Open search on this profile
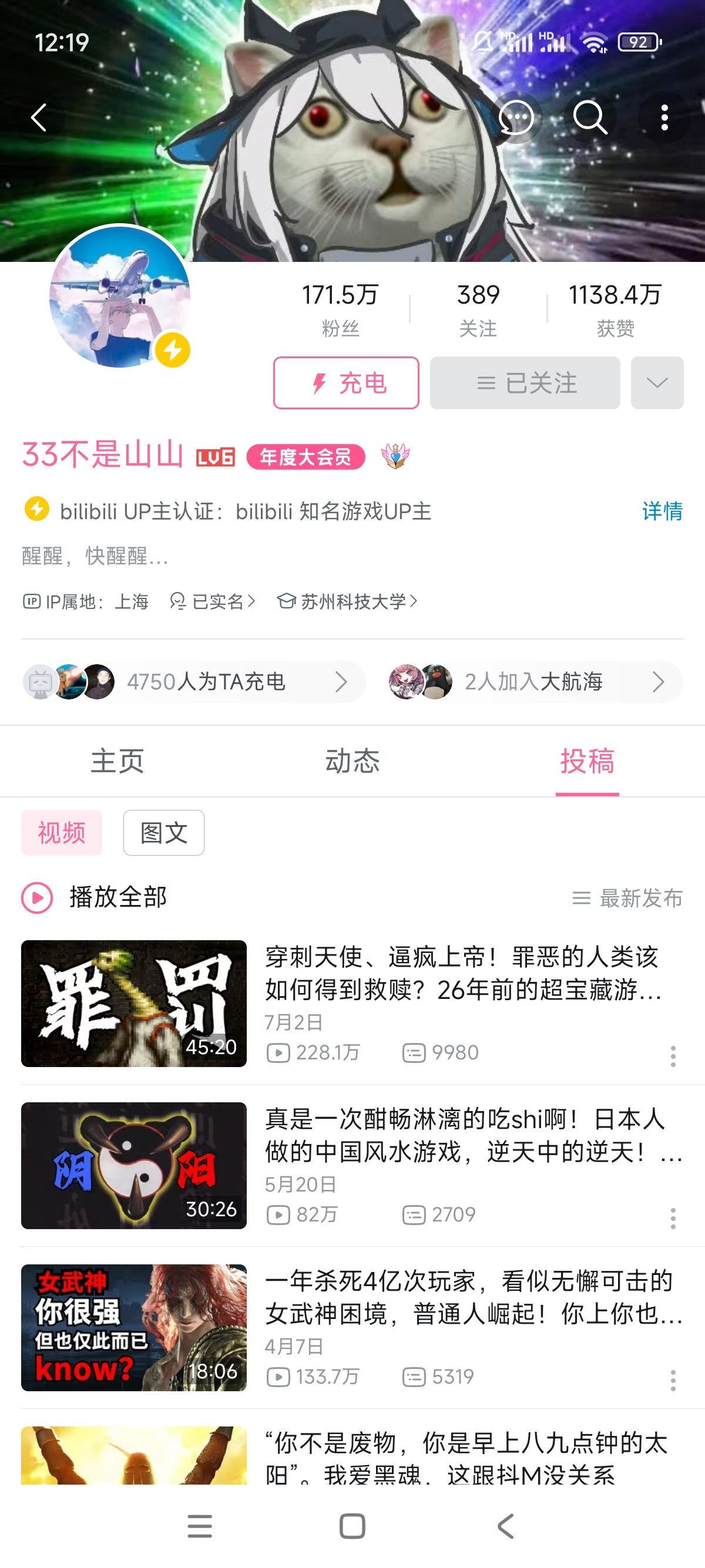This screenshot has width=705, height=1568. (590, 117)
